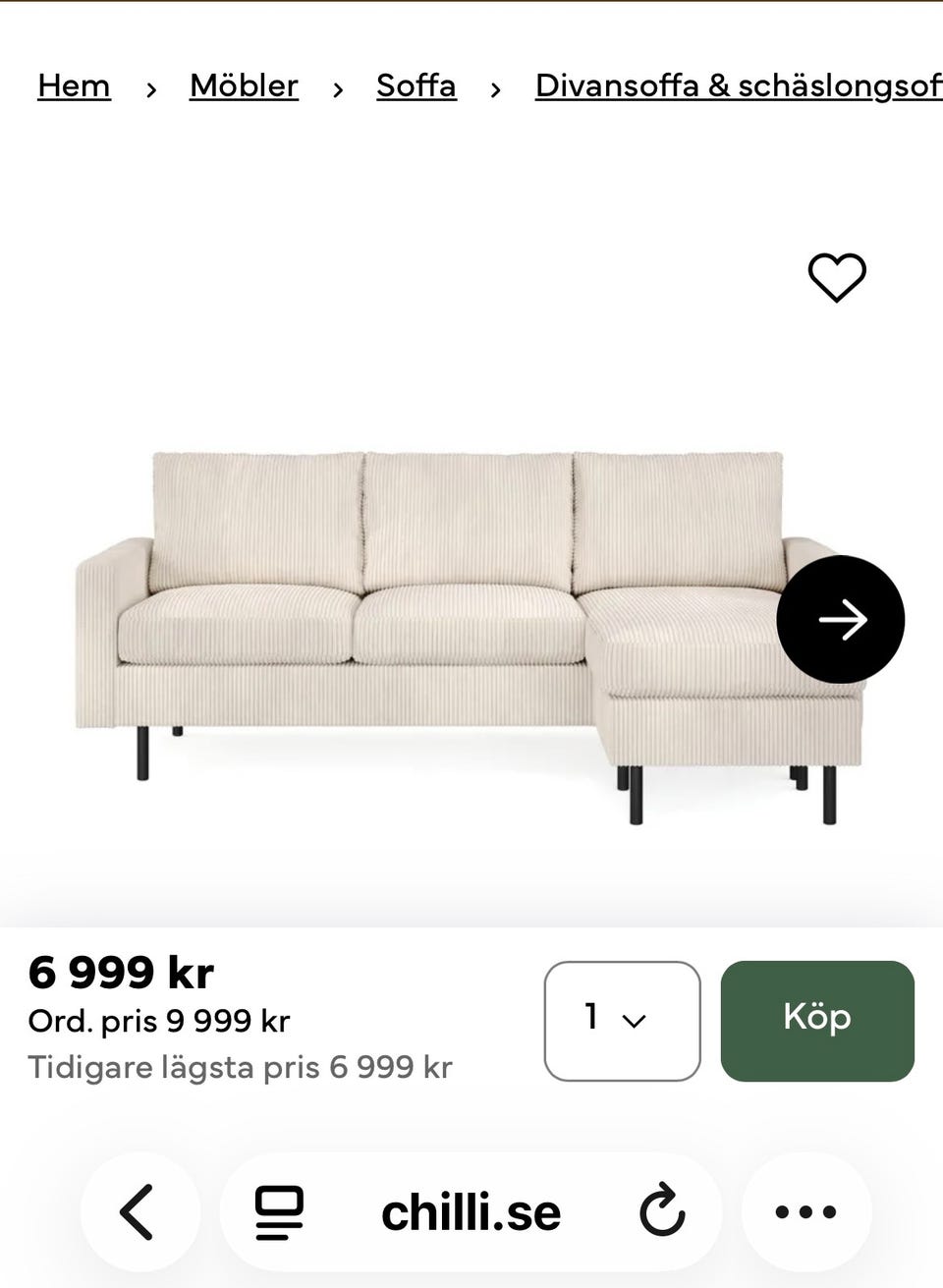The height and width of the screenshot is (1288, 943).
Task: Tap the browser reload icon
Action: click(664, 1211)
